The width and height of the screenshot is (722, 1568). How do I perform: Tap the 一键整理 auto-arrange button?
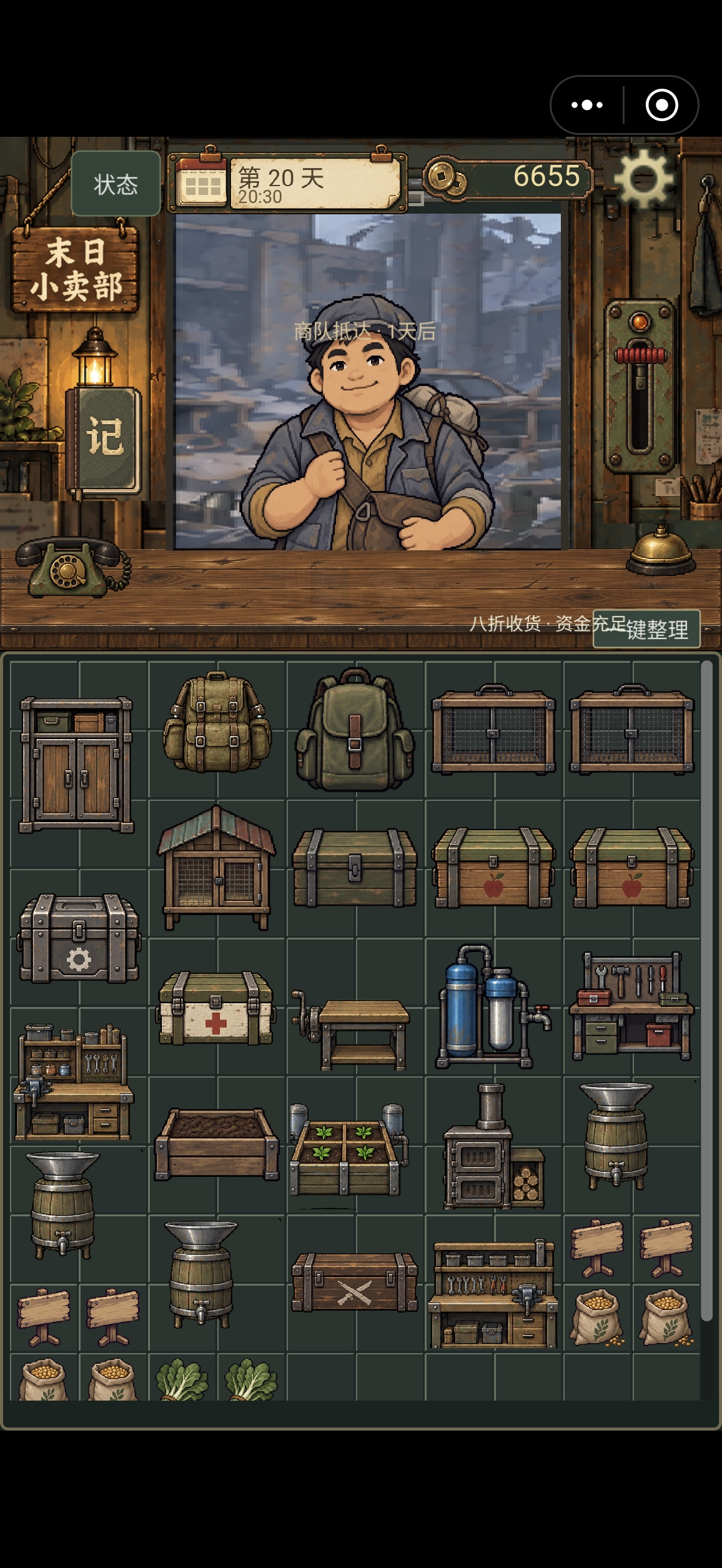[x=646, y=628]
